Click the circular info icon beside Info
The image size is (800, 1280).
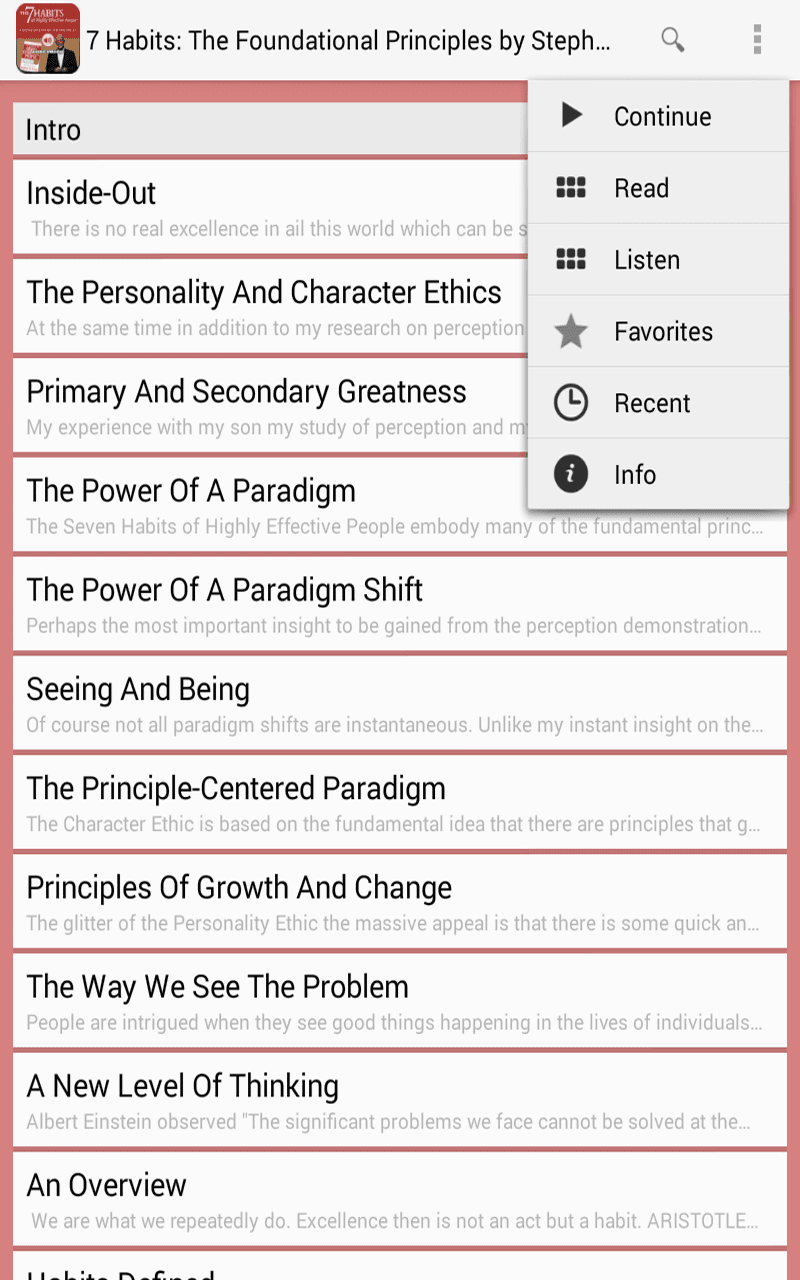click(570, 474)
